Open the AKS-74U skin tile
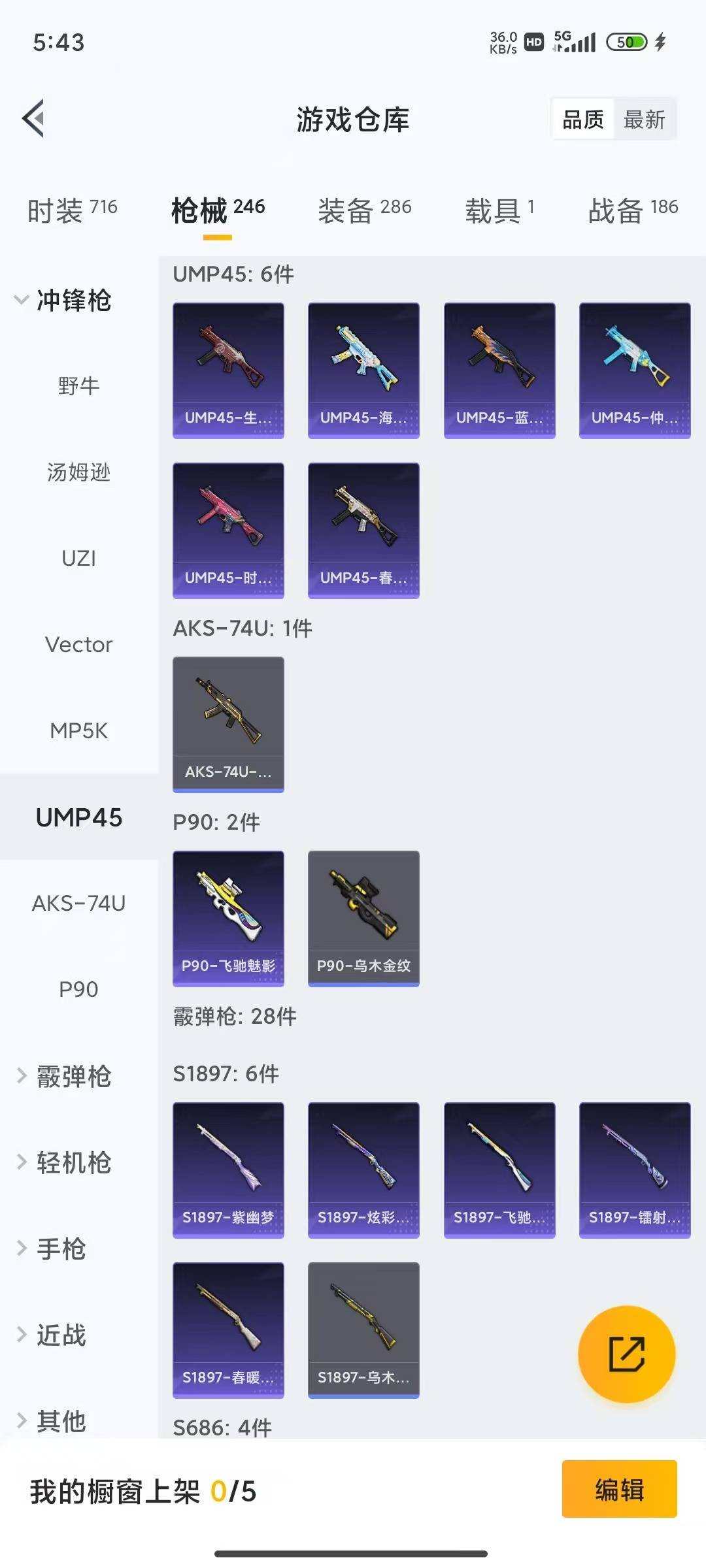706x1568 pixels. pyautogui.click(x=228, y=724)
